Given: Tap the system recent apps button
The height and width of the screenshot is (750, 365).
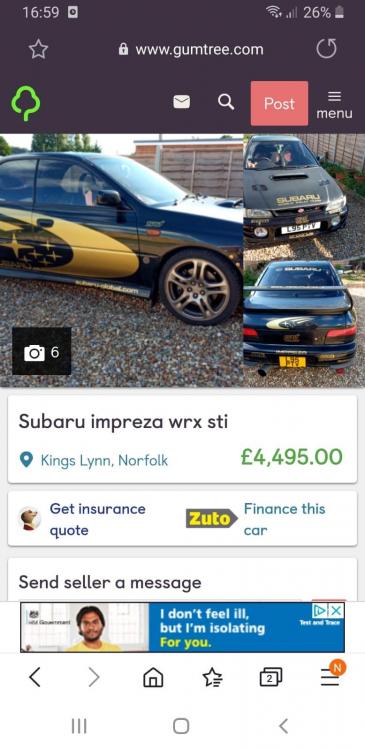Looking at the screenshot, I should tap(79, 726).
